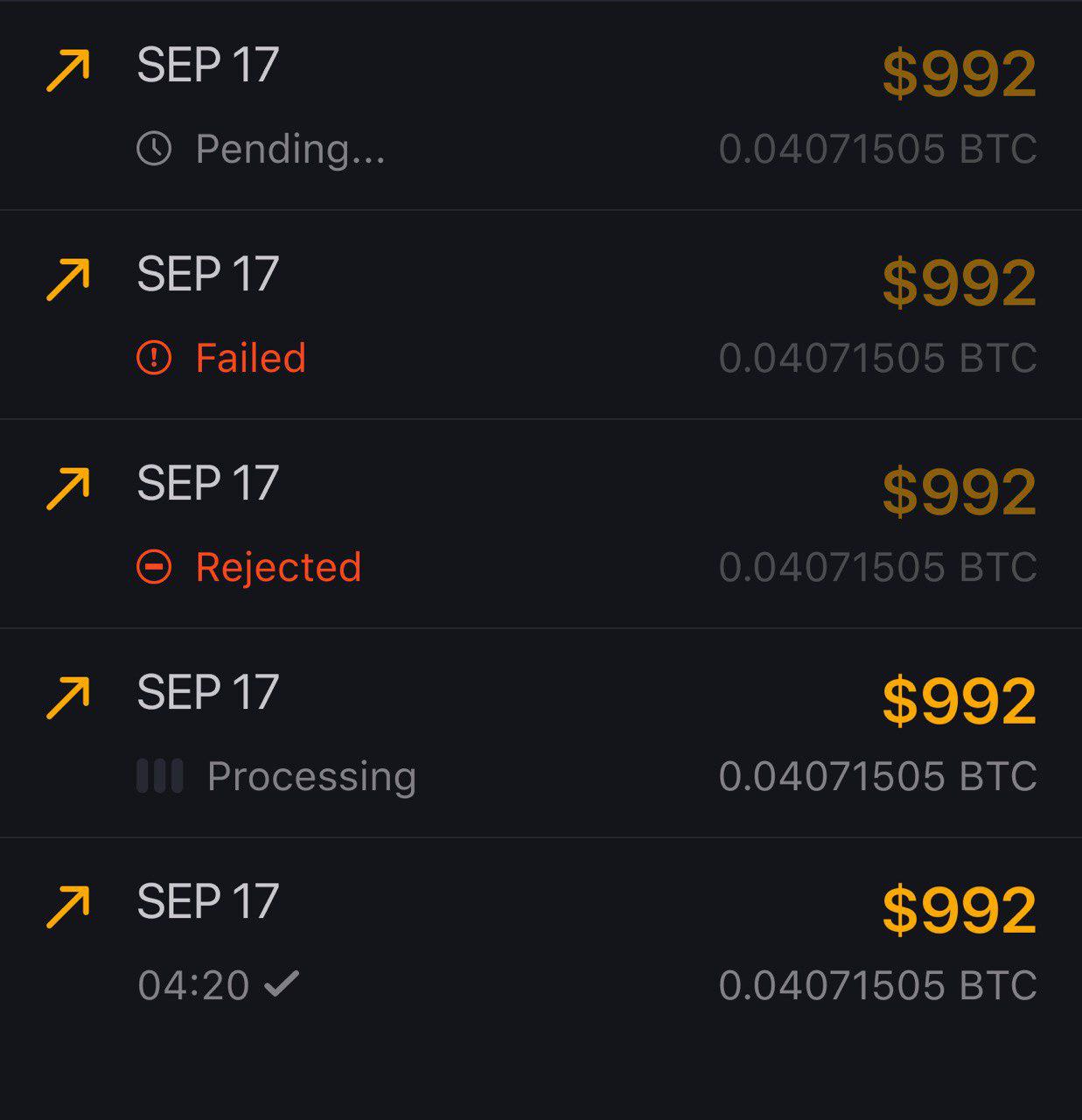Image resolution: width=1082 pixels, height=1120 pixels.
Task: Select the outgoing arrow on the Failed transaction
Action: coord(67,276)
